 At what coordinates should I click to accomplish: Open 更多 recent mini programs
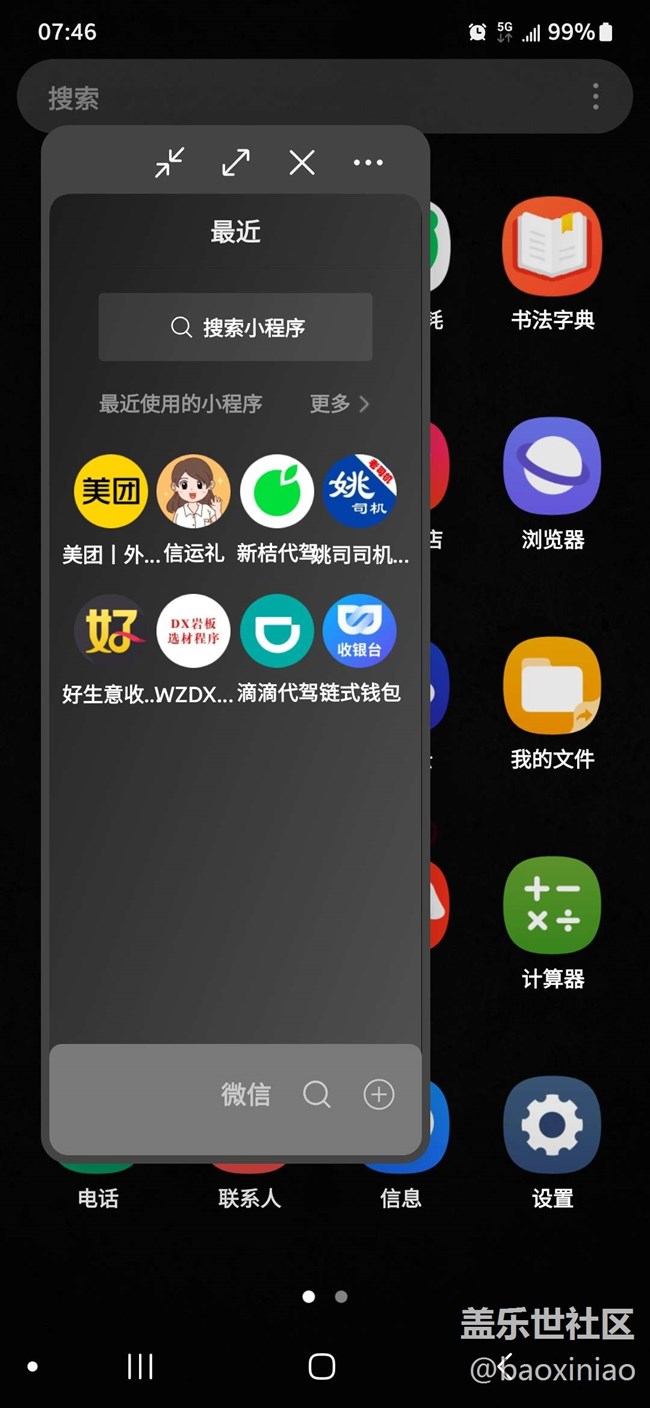pyautogui.click(x=339, y=403)
